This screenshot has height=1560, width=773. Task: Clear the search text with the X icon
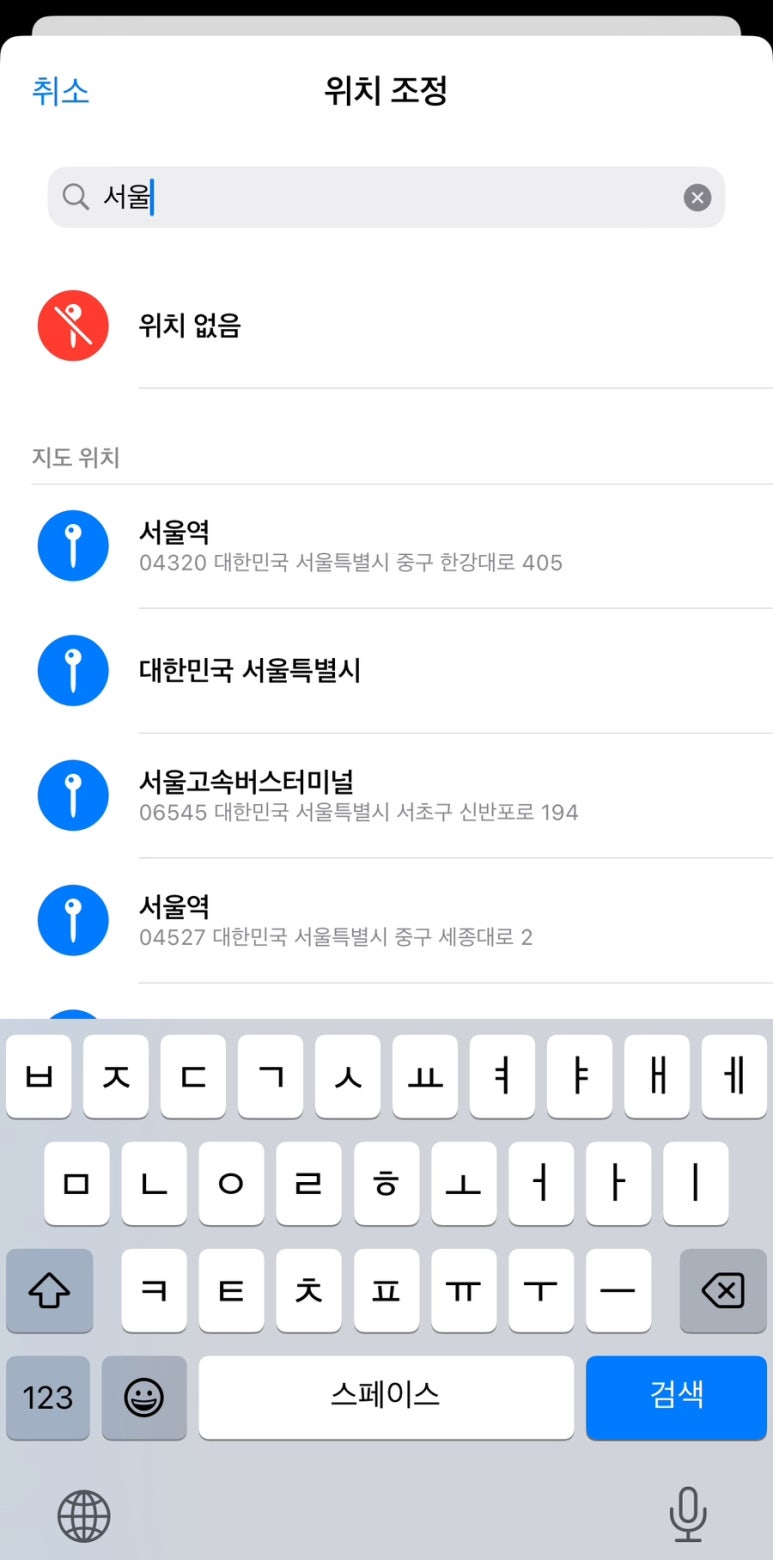click(x=697, y=197)
